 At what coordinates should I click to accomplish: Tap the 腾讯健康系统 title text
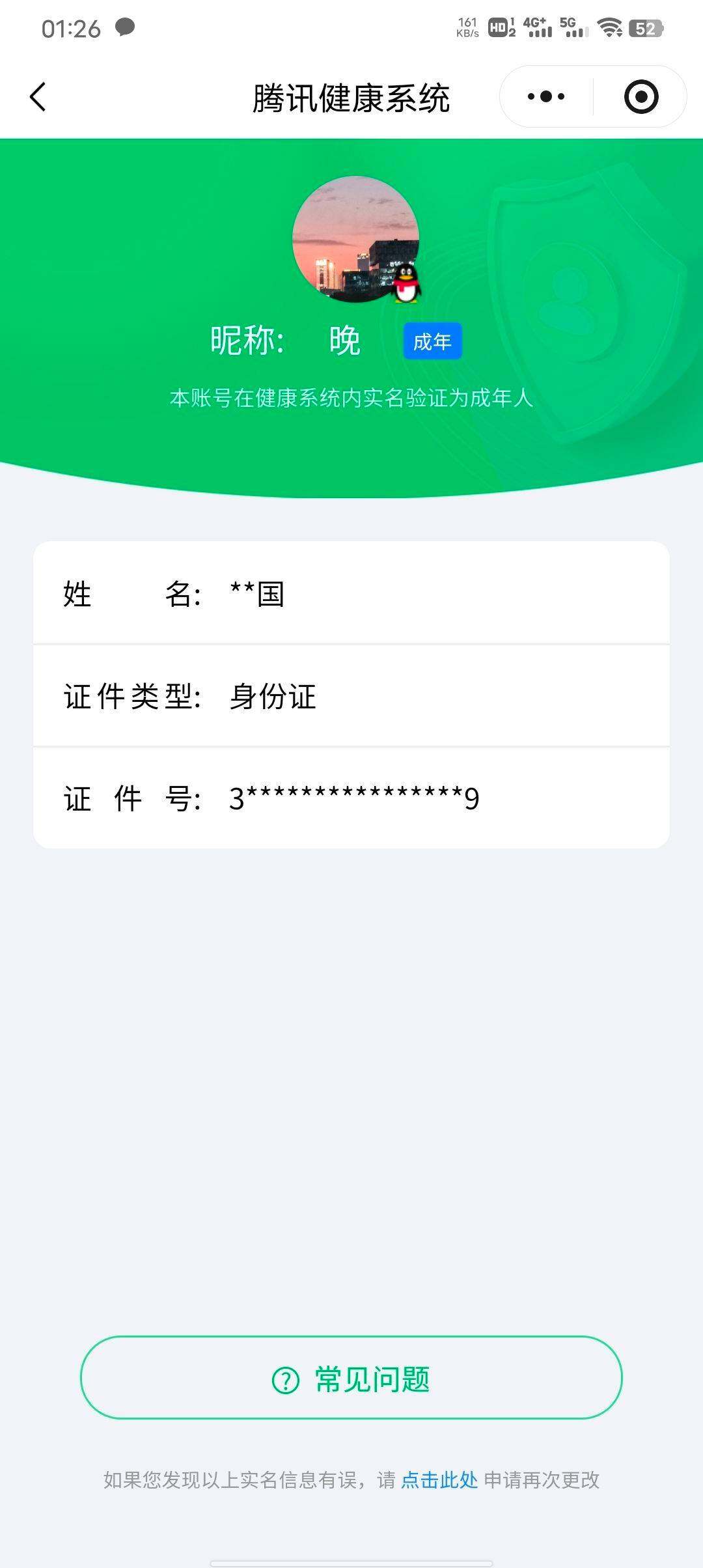coord(351,96)
